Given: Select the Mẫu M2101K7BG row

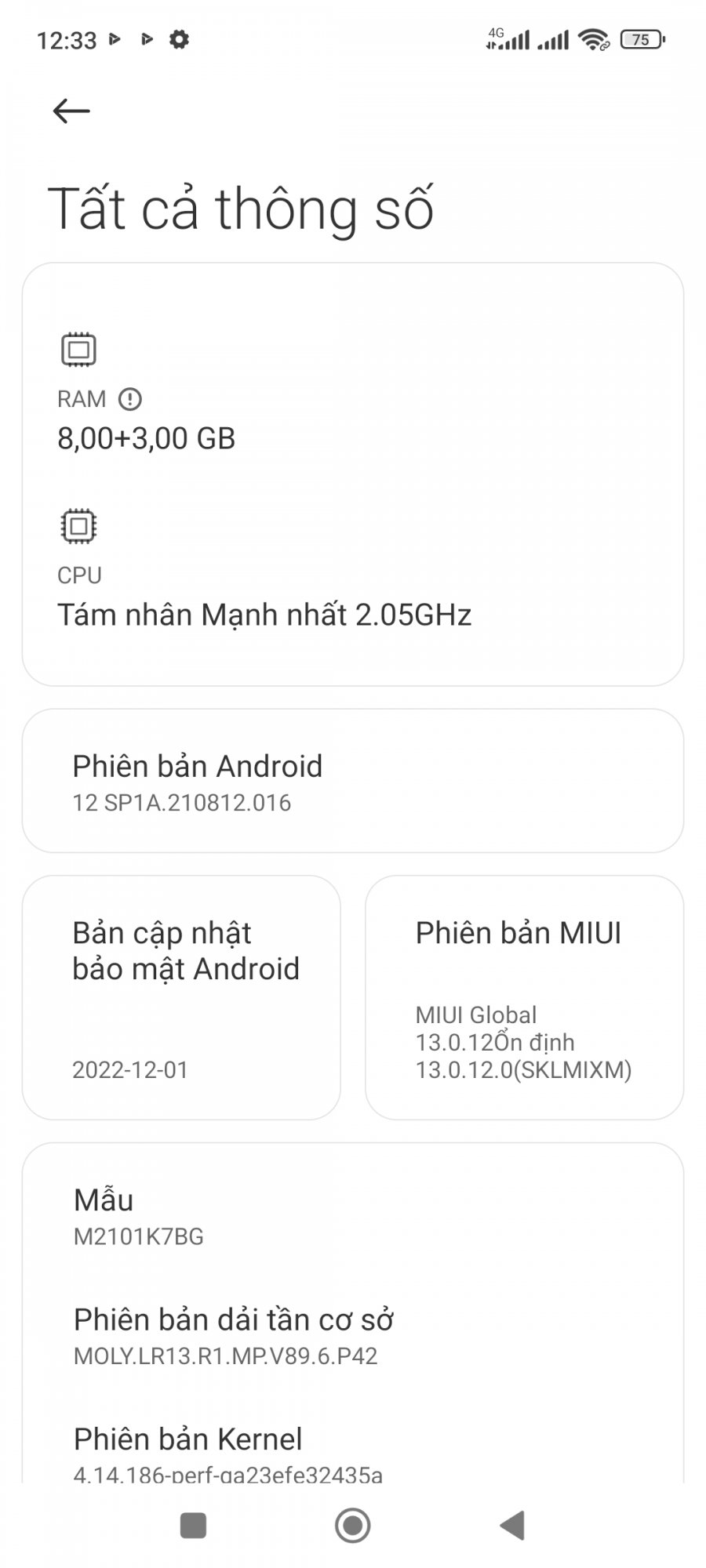Looking at the screenshot, I should tap(353, 1216).
